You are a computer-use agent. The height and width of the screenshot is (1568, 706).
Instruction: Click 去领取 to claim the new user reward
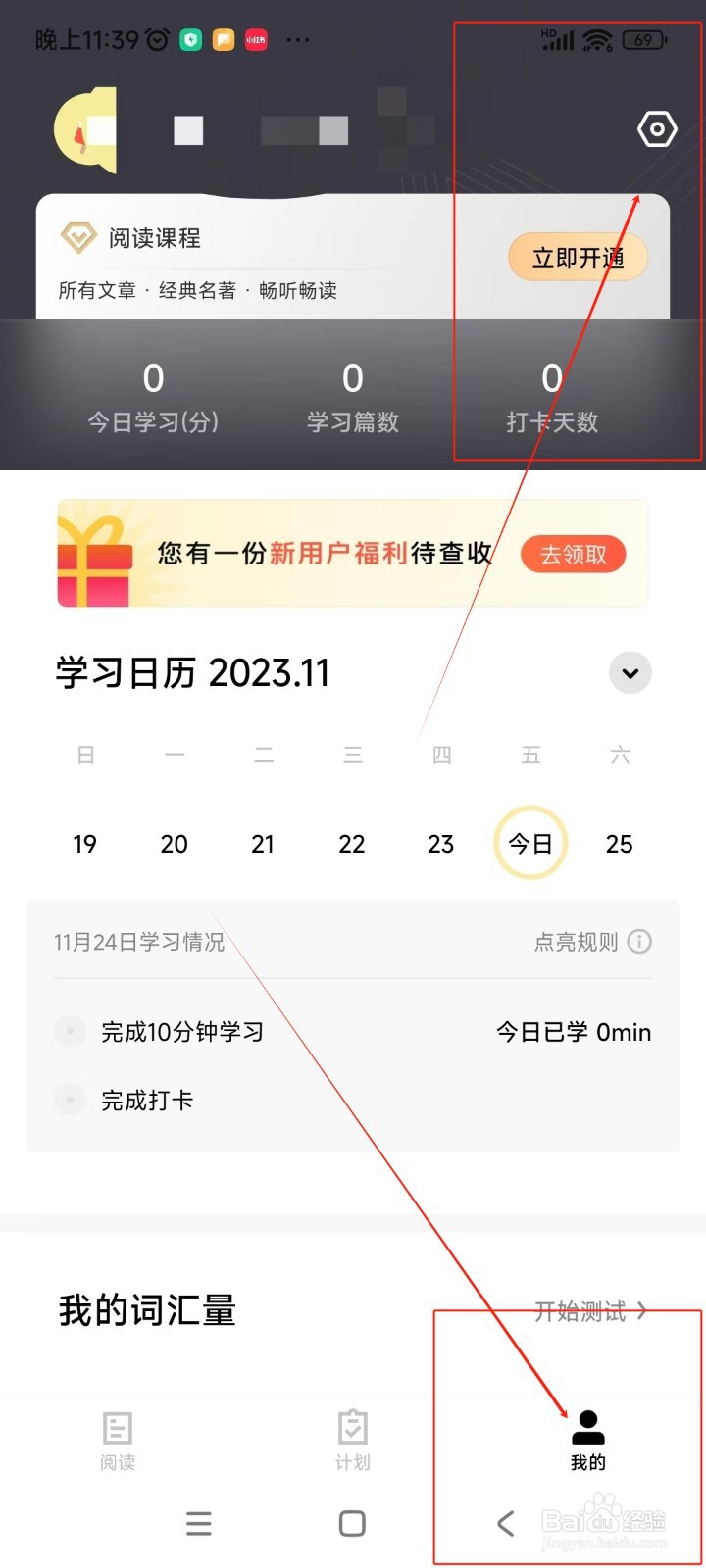(574, 553)
